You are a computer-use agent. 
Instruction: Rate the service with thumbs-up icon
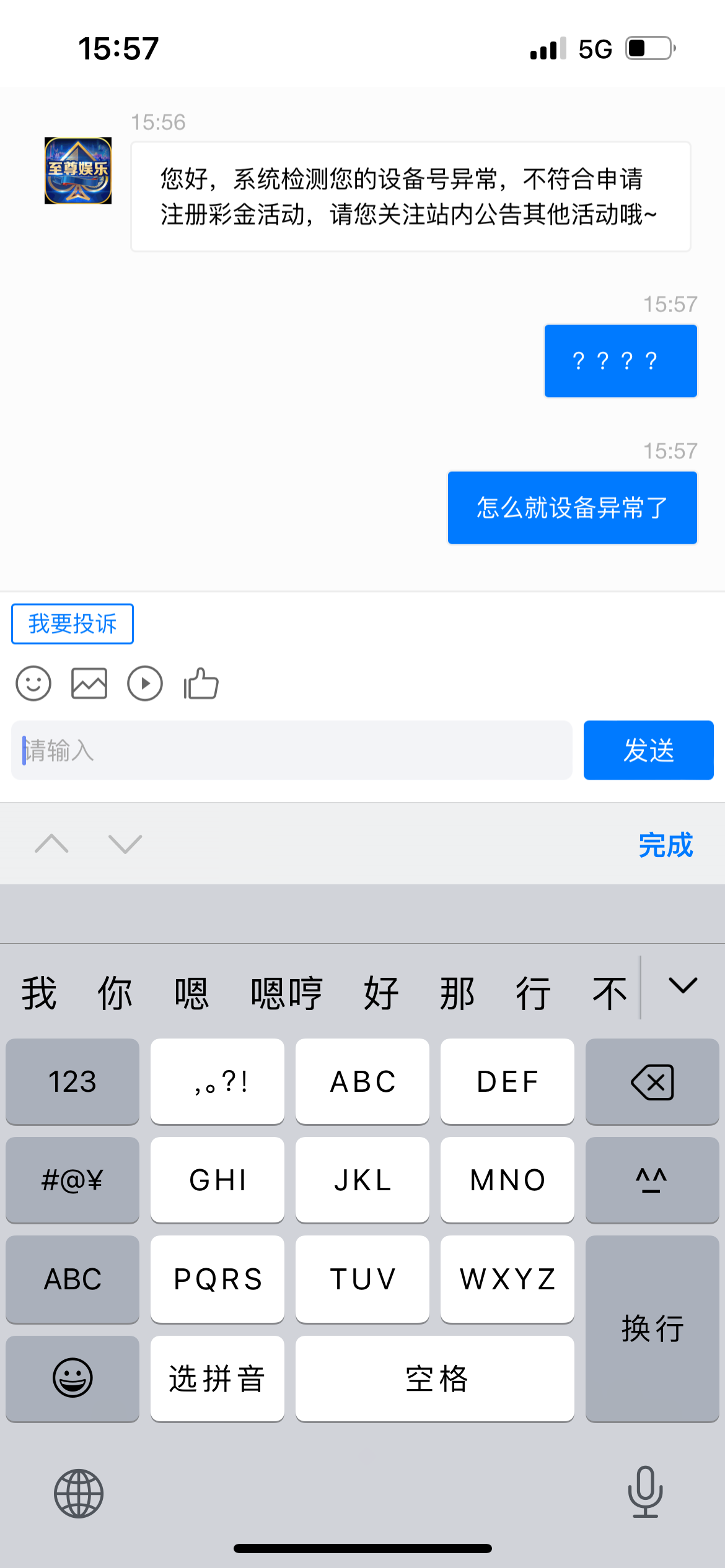click(x=201, y=684)
